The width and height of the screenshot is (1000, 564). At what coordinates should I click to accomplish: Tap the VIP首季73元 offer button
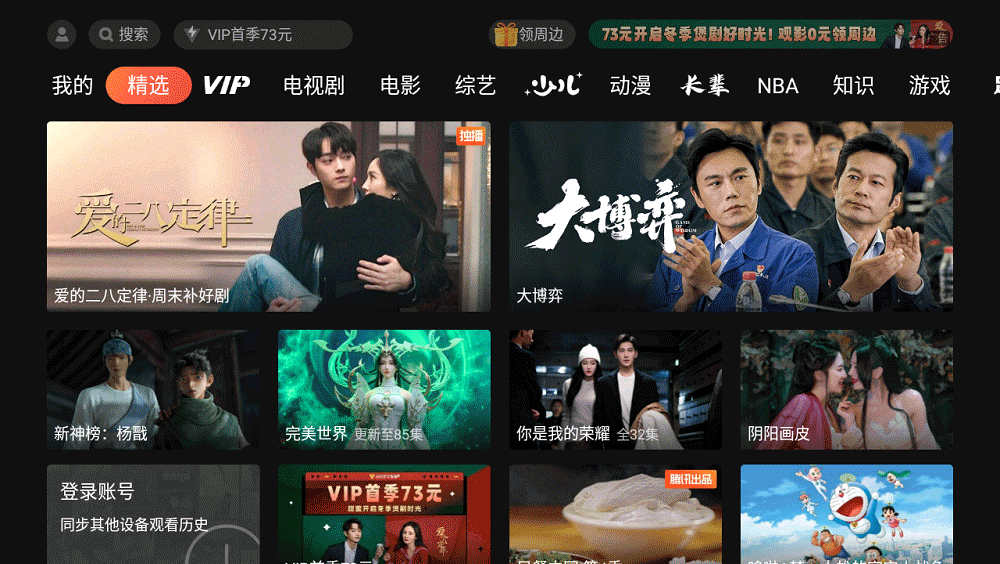pyautogui.click(x=262, y=35)
